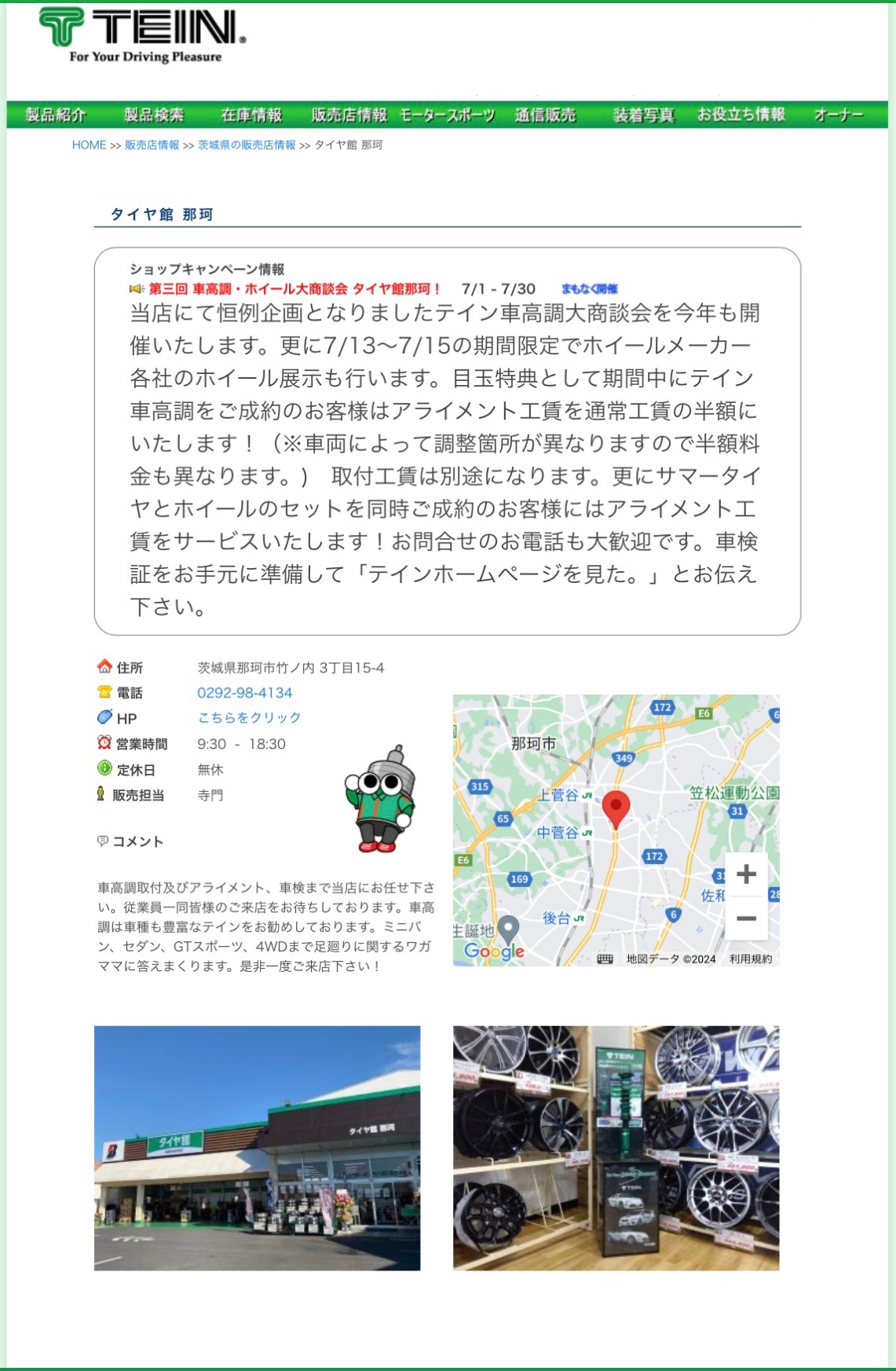The image size is (896, 1371).
Task: Open the Google logo on the map
Action: (x=494, y=951)
